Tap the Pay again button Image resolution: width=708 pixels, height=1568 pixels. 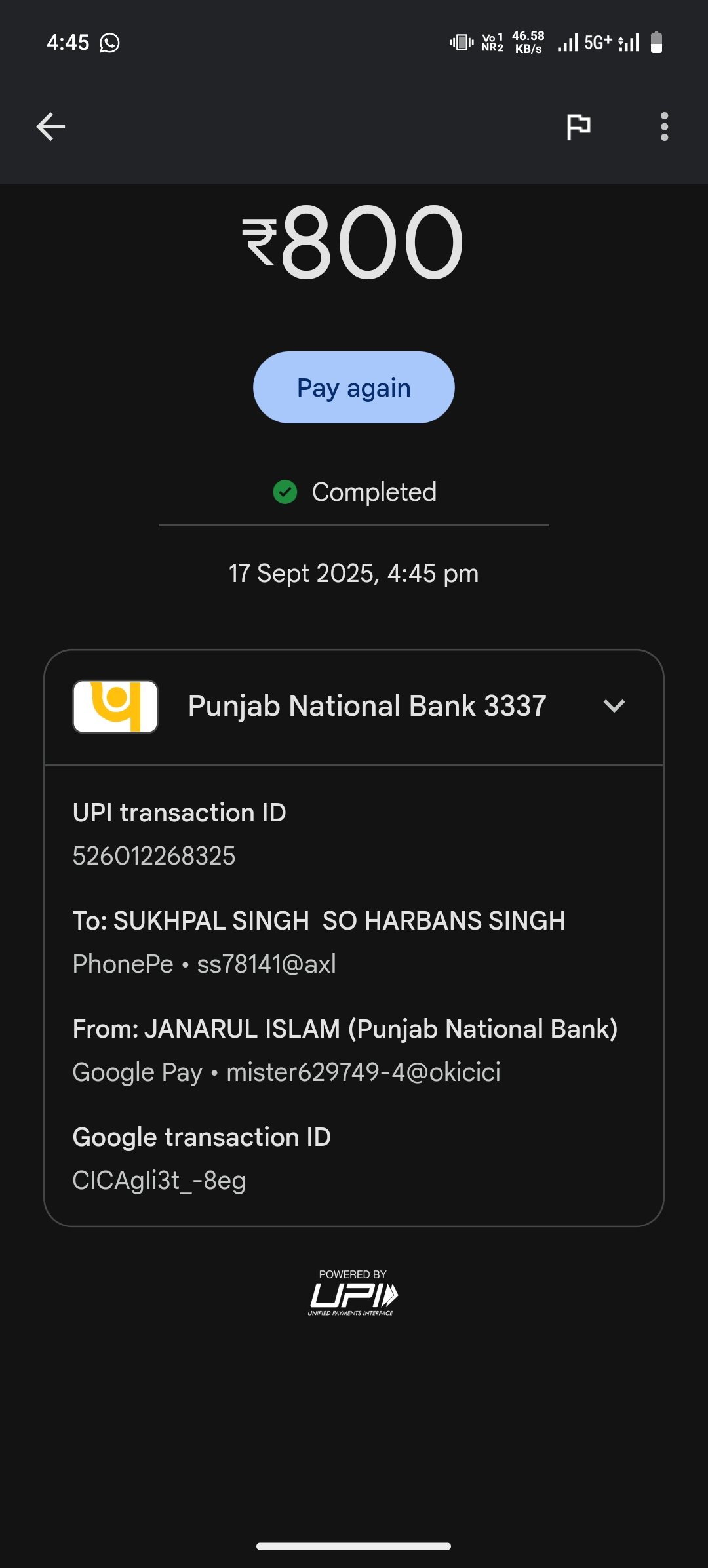pyautogui.click(x=354, y=387)
